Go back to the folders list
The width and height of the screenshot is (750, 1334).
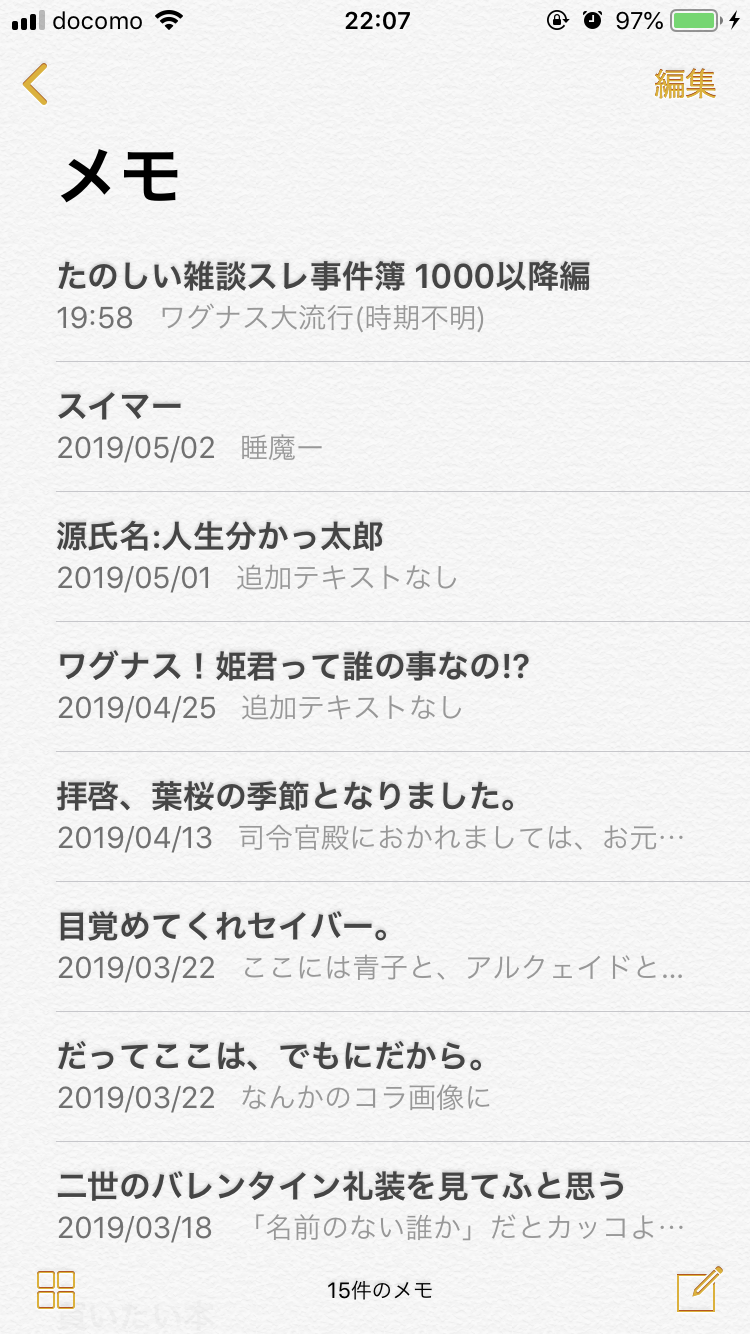[x=35, y=84]
